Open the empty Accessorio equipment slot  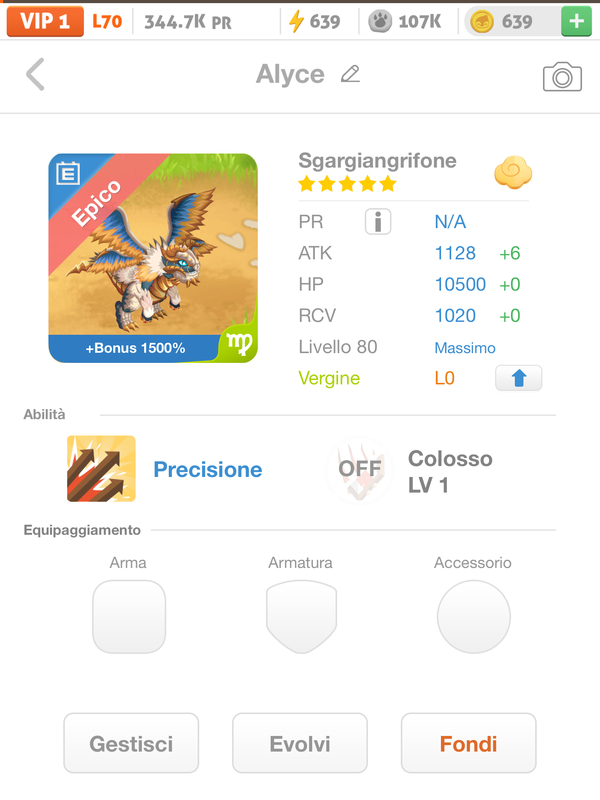pyautogui.click(x=474, y=617)
